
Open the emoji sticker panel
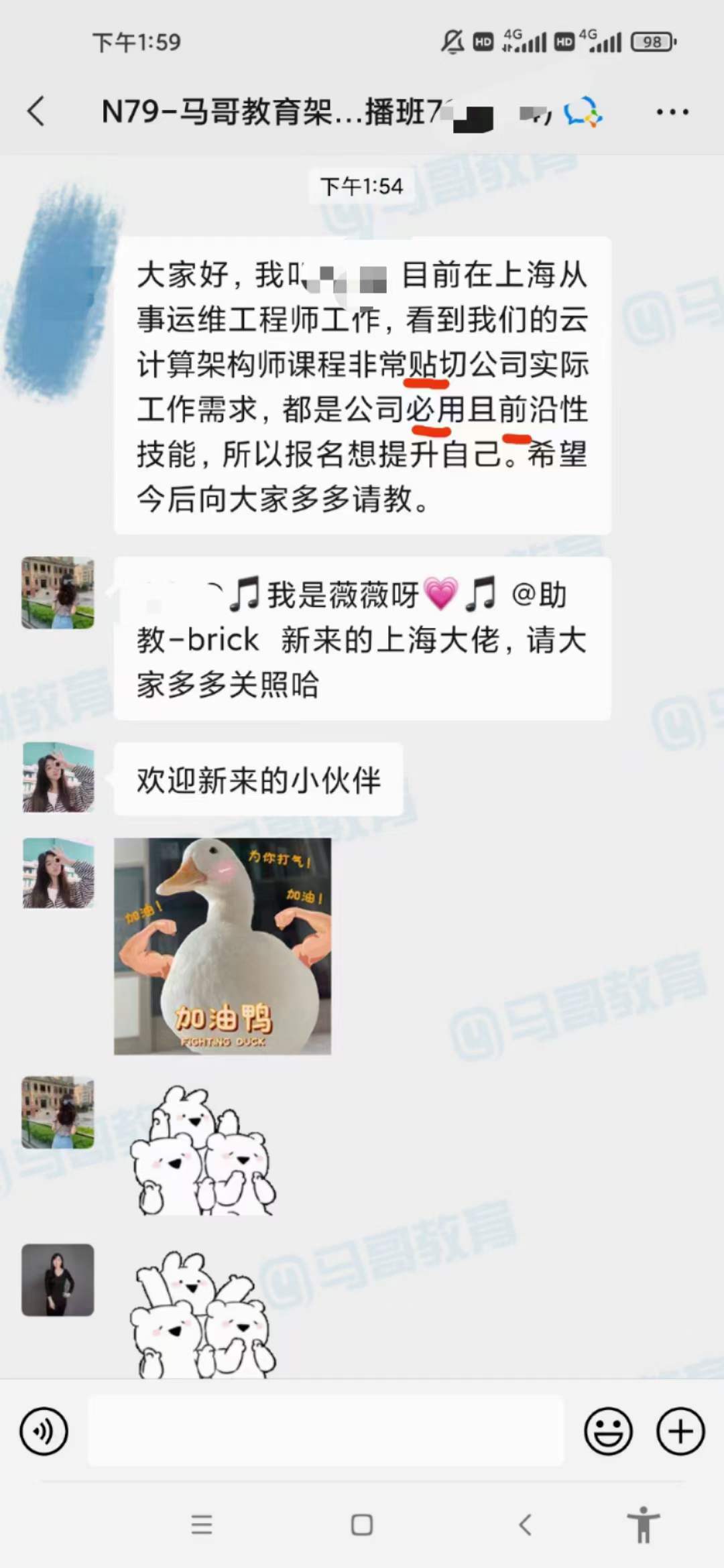click(x=608, y=1431)
